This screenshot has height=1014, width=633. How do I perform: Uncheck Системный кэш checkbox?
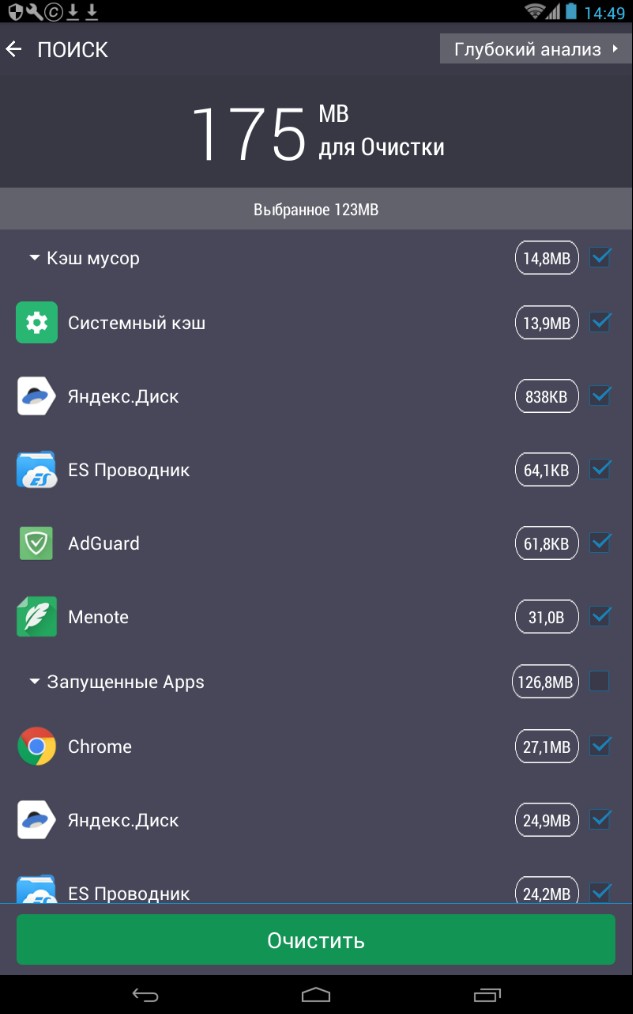click(600, 322)
